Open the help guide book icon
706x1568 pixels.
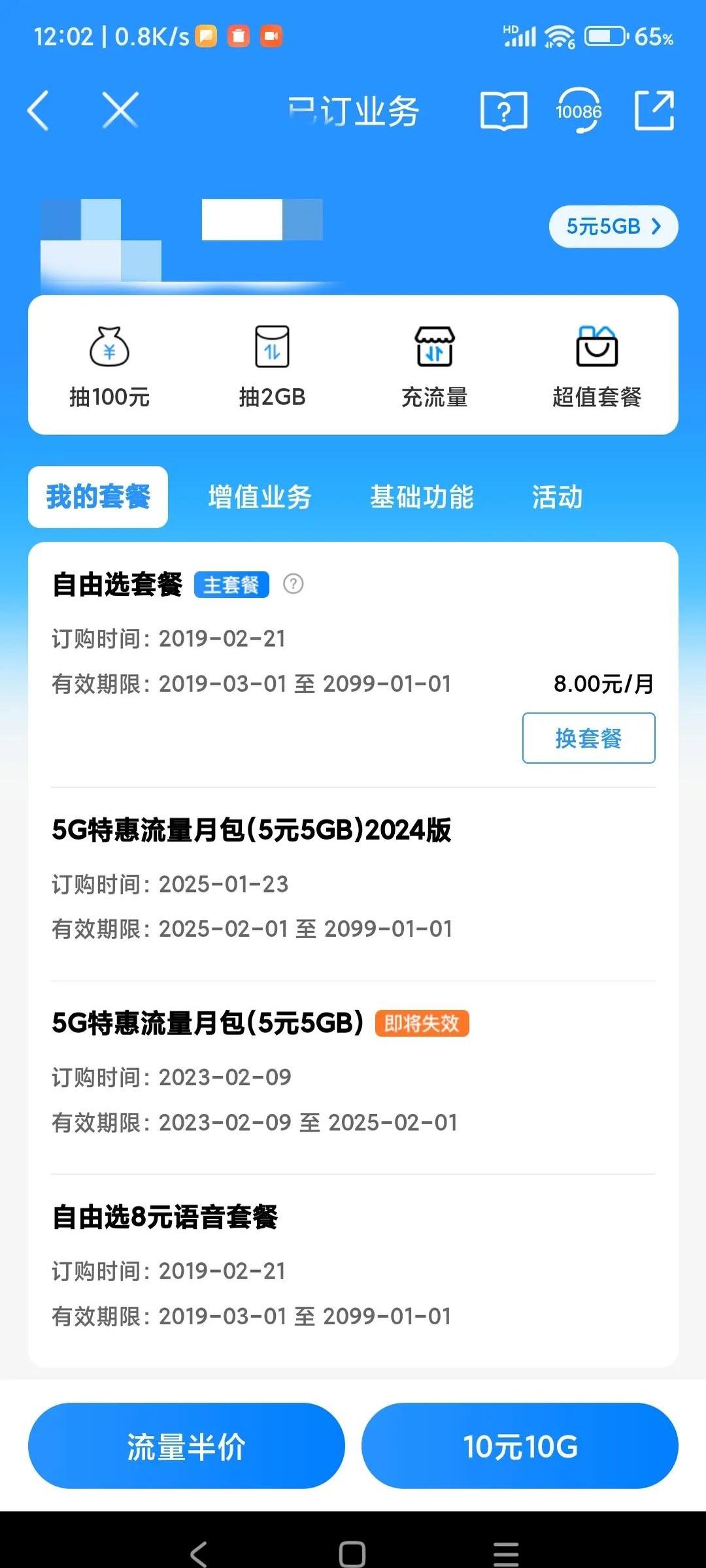[x=504, y=111]
